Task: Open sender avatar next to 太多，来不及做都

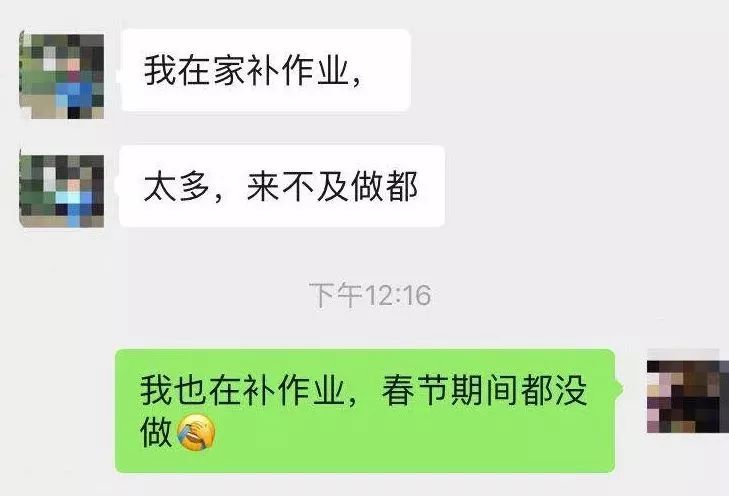Action: [x=62, y=190]
